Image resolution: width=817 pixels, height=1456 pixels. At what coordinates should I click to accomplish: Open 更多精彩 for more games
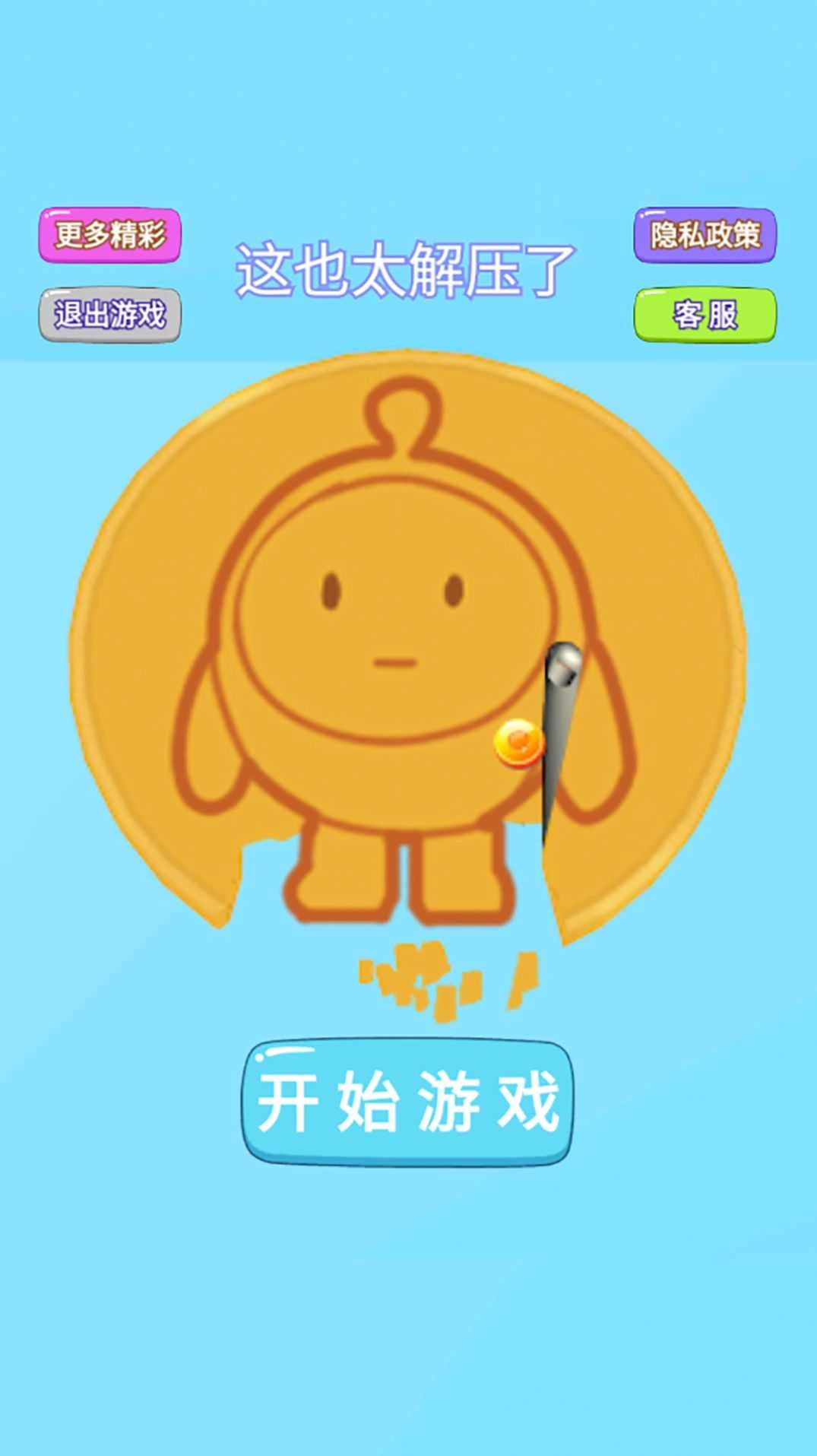110,235
